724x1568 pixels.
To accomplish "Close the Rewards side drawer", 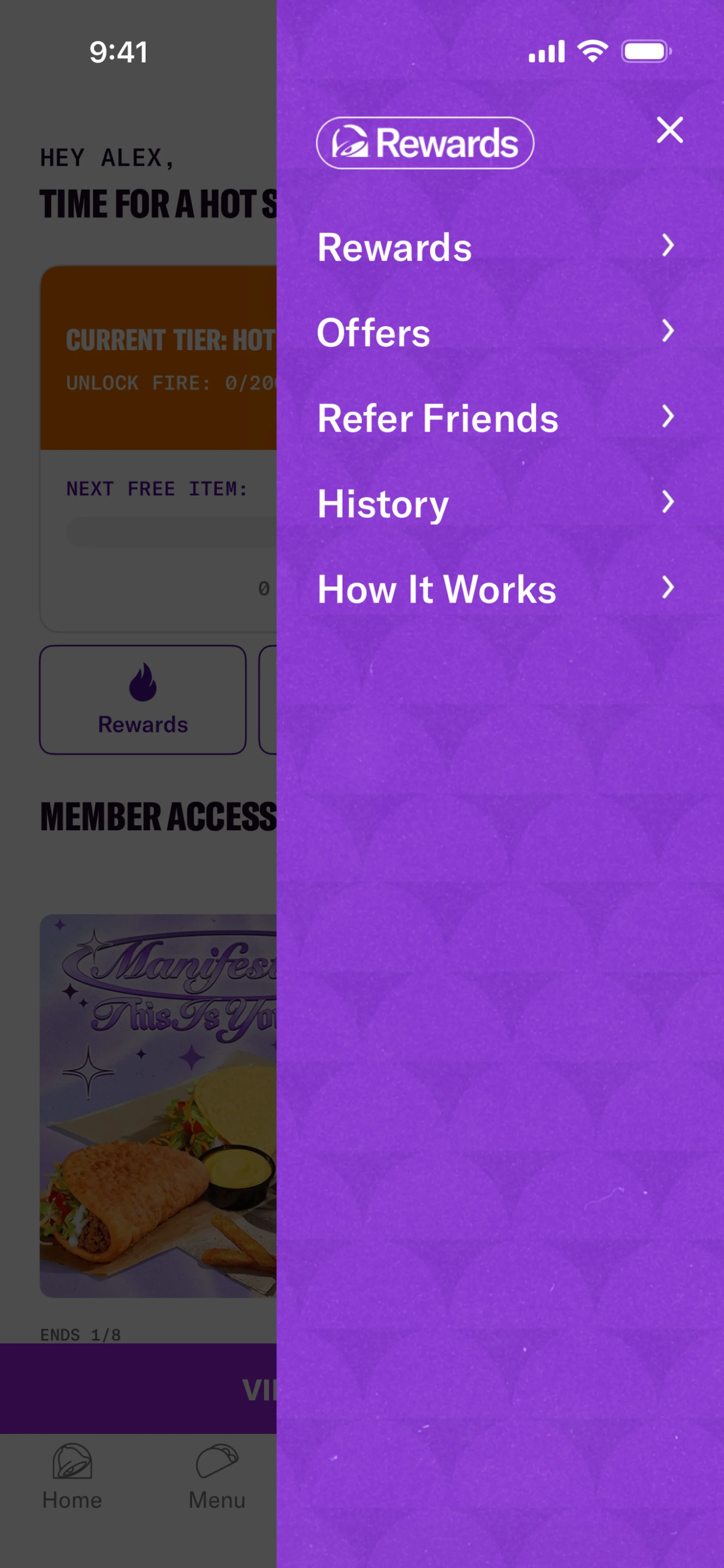I will (669, 130).
